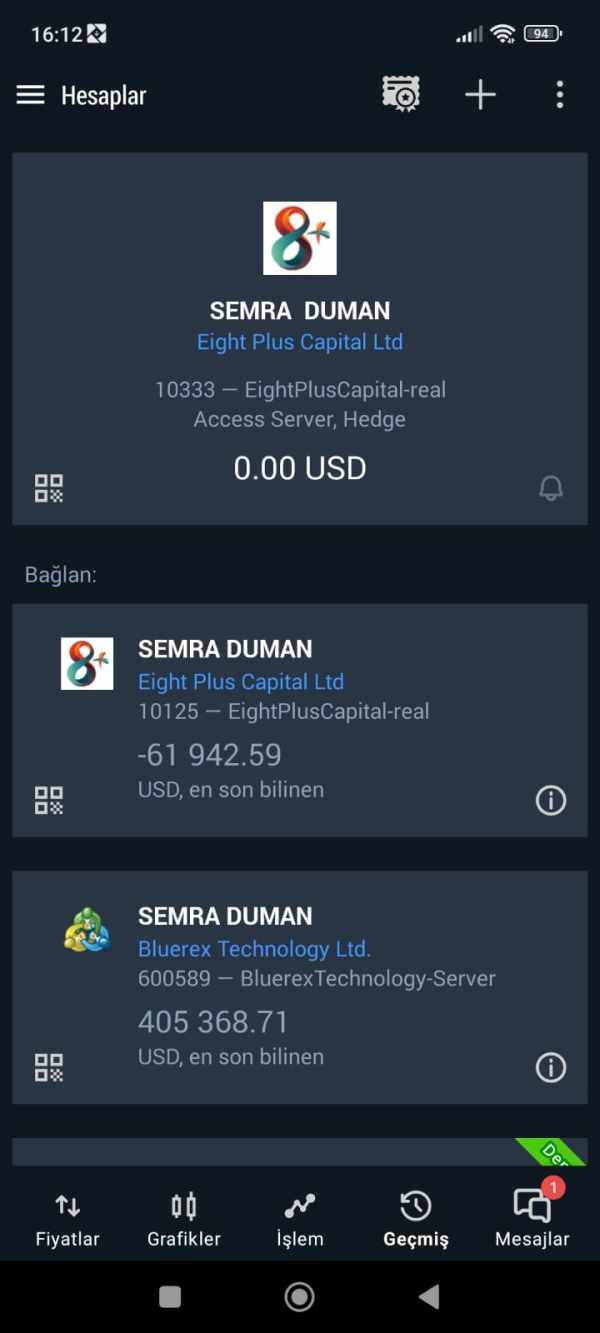Switch to the Grafikler tab
Viewport: 600px width, 1333px height.
[184, 1219]
